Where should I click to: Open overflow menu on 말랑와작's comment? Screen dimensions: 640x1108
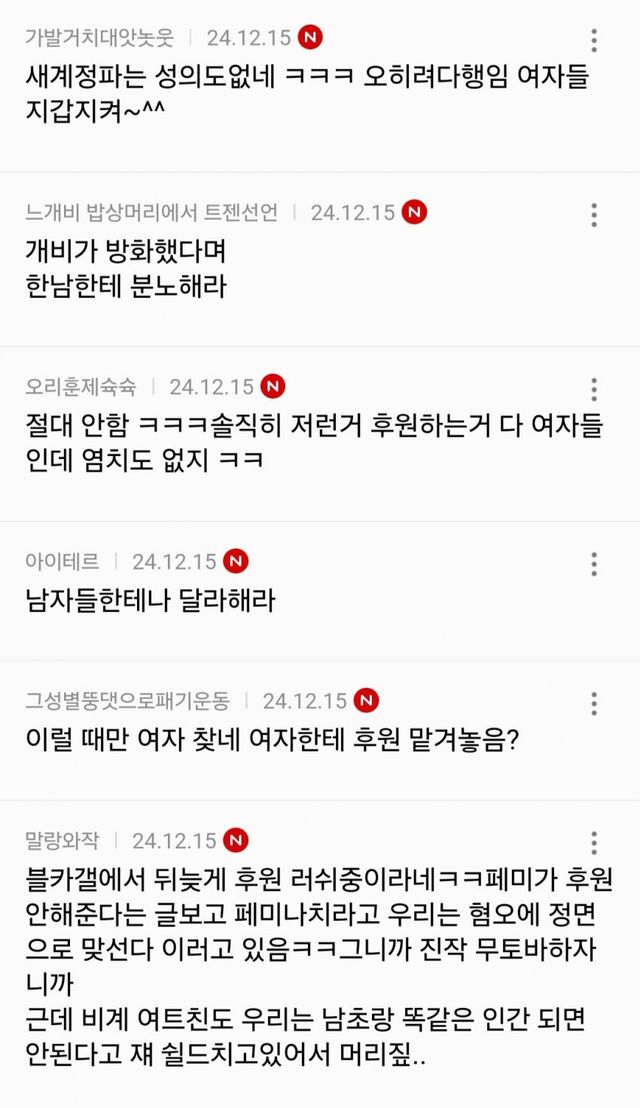pyautogui.click(x=594, y=842)
